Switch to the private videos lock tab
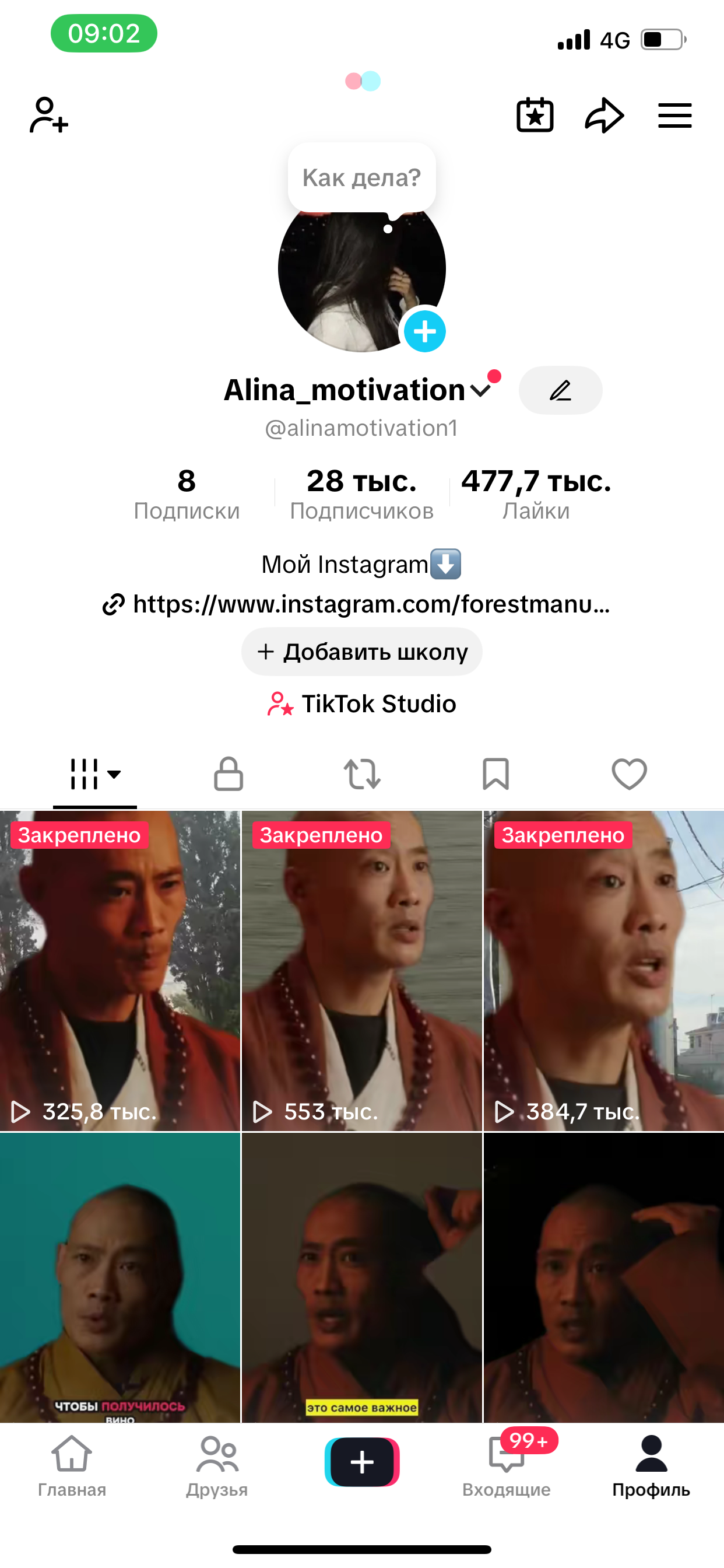 pos(229,774)
